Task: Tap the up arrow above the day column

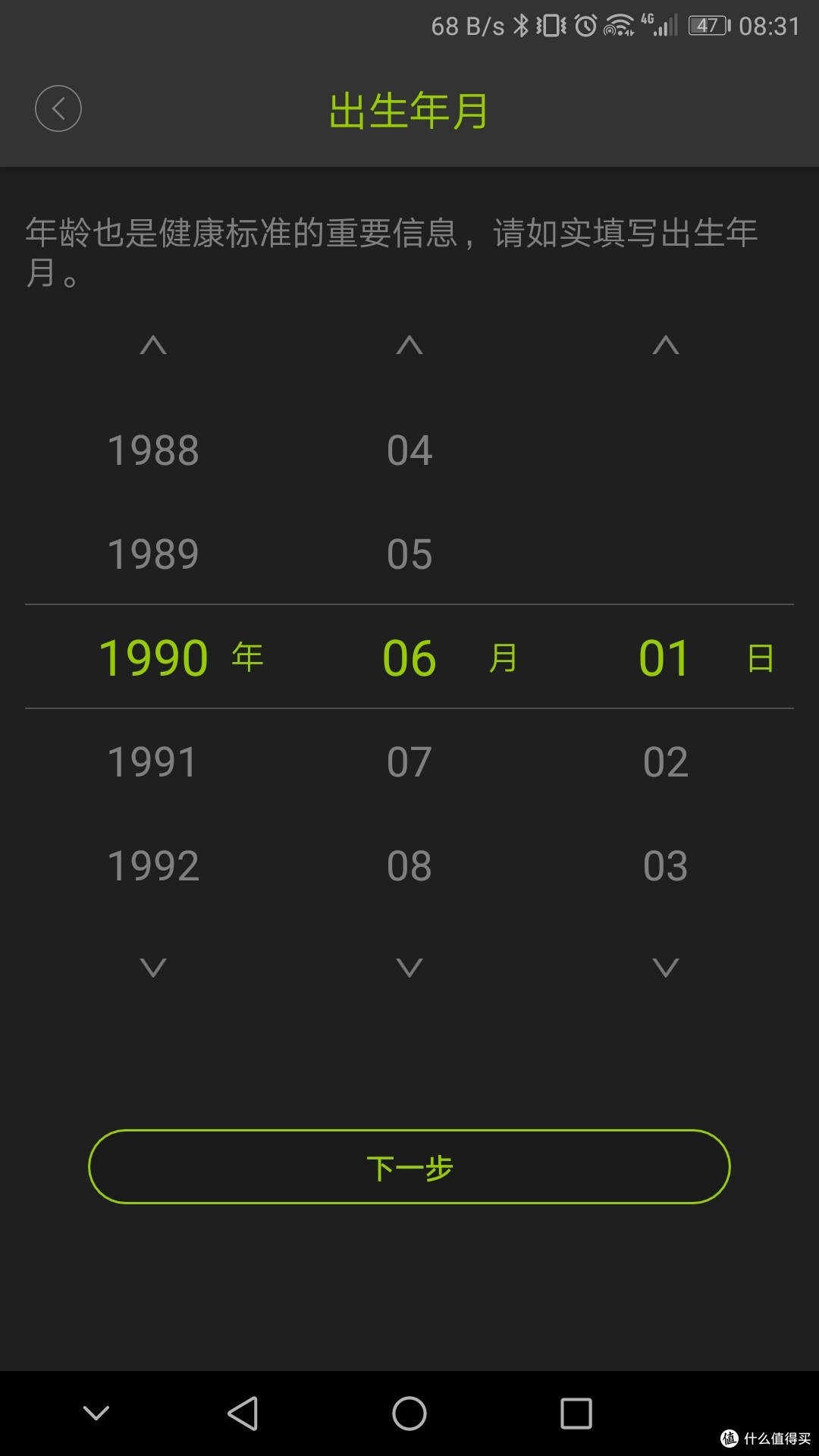Action: point(666,346)
